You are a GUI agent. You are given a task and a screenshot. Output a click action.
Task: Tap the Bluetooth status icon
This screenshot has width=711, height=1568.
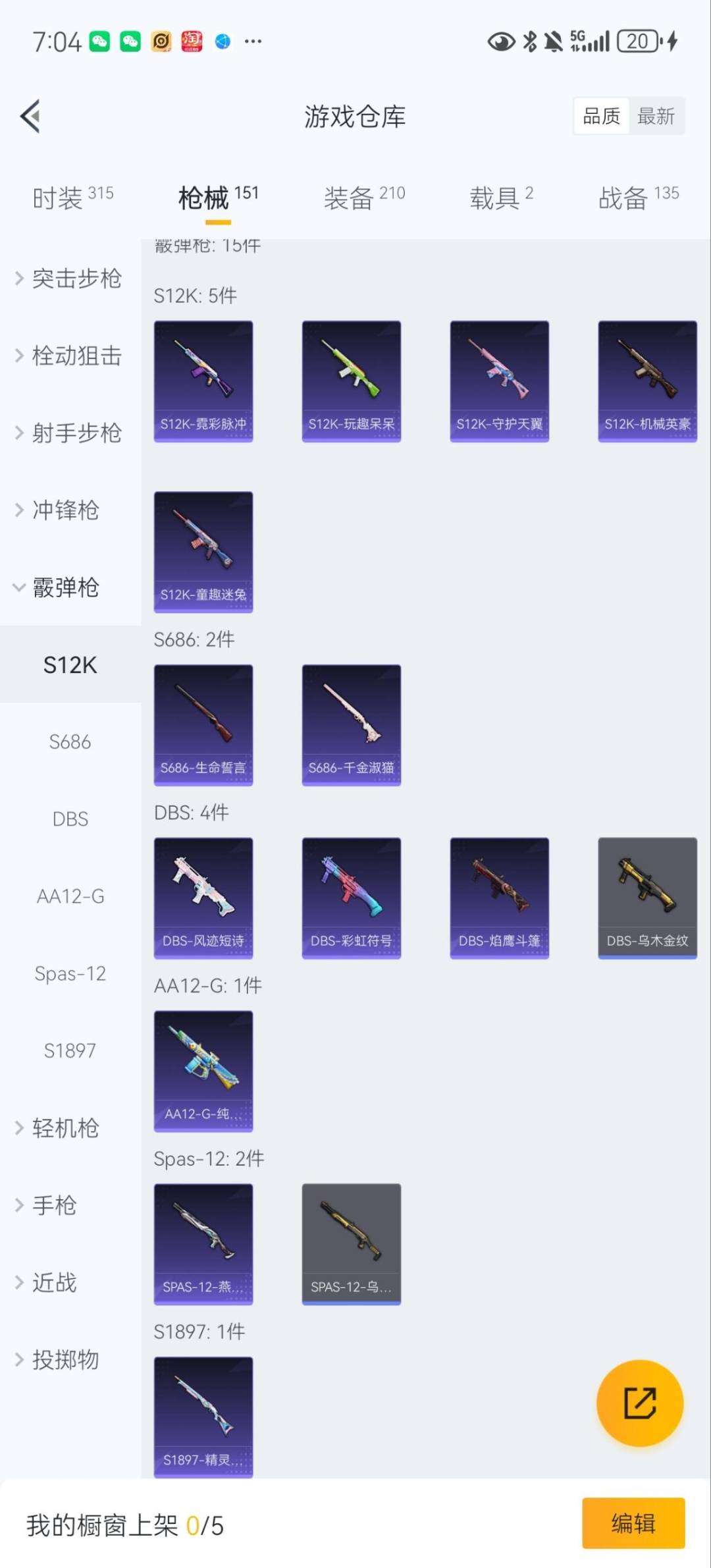531,41
